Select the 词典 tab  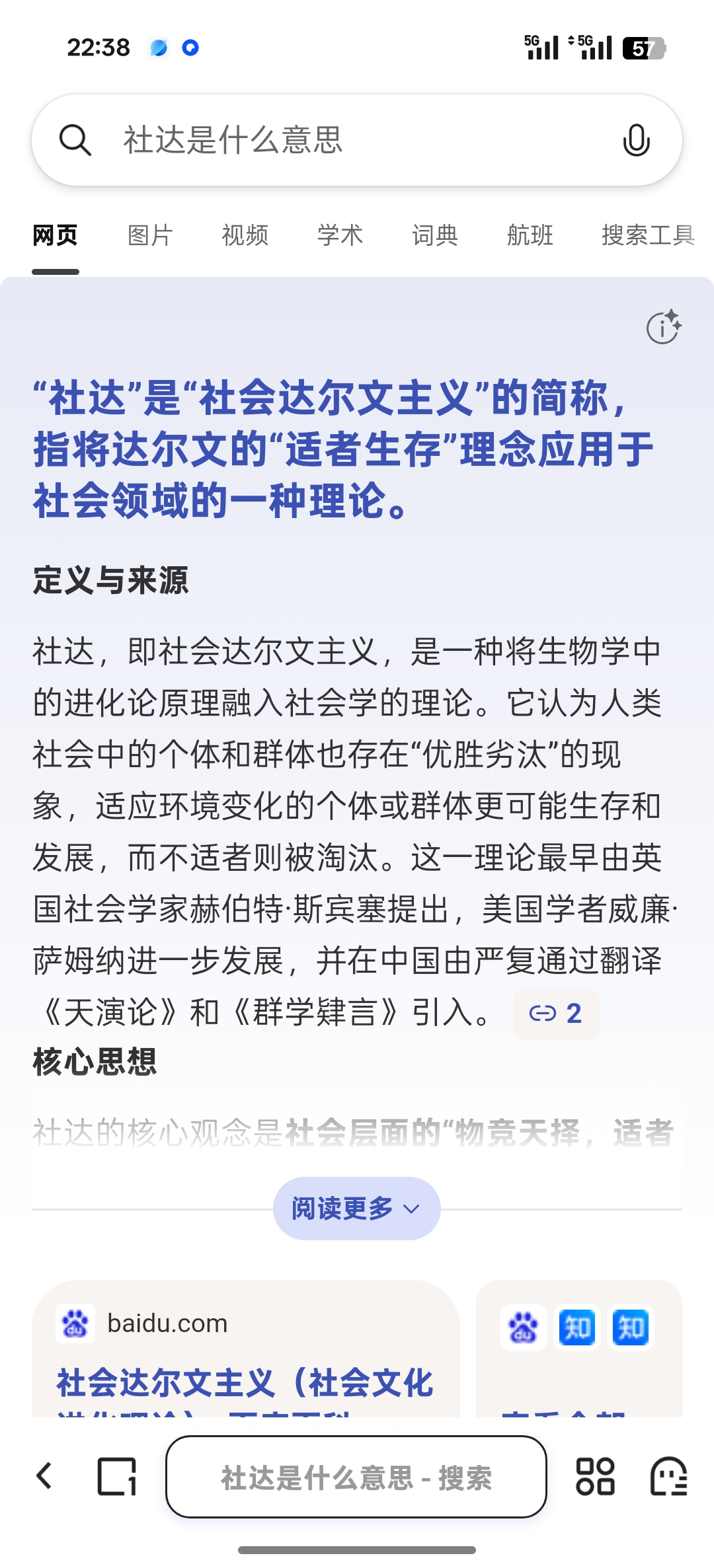[x=435, y=235]
